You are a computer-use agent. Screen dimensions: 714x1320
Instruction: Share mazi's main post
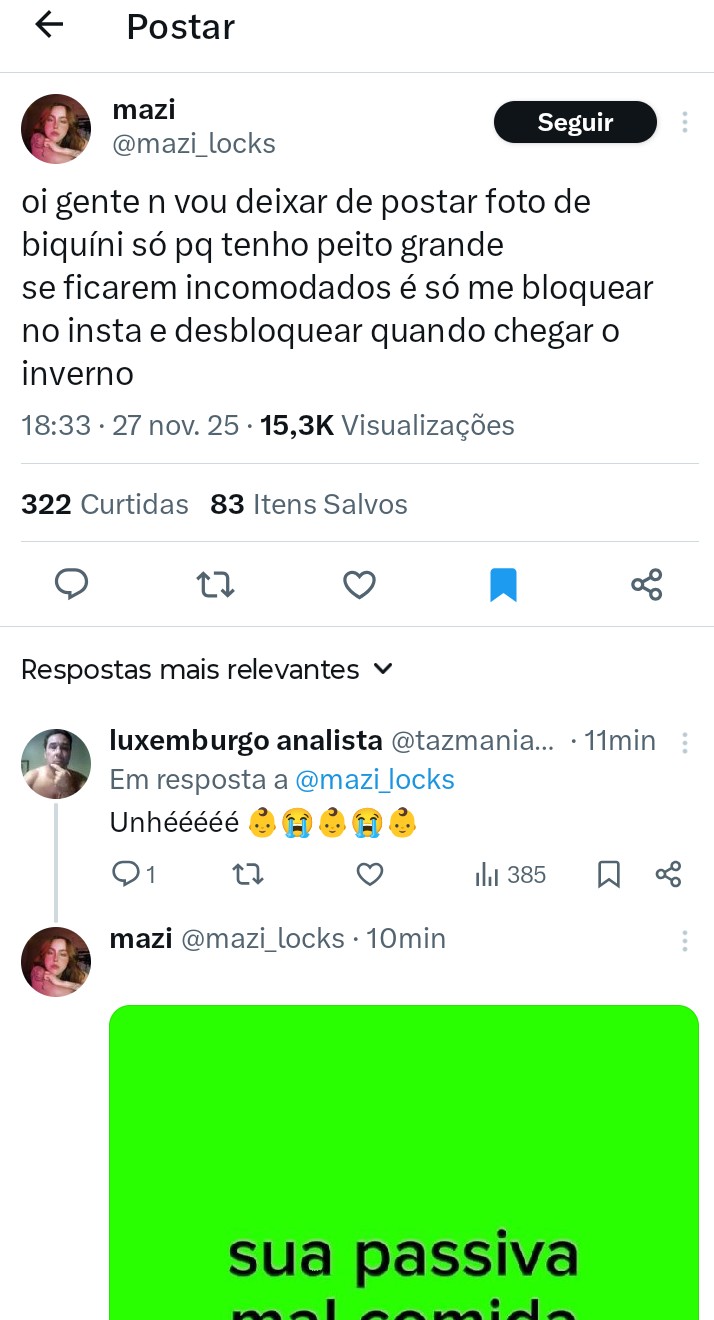[x=647, y=584]
